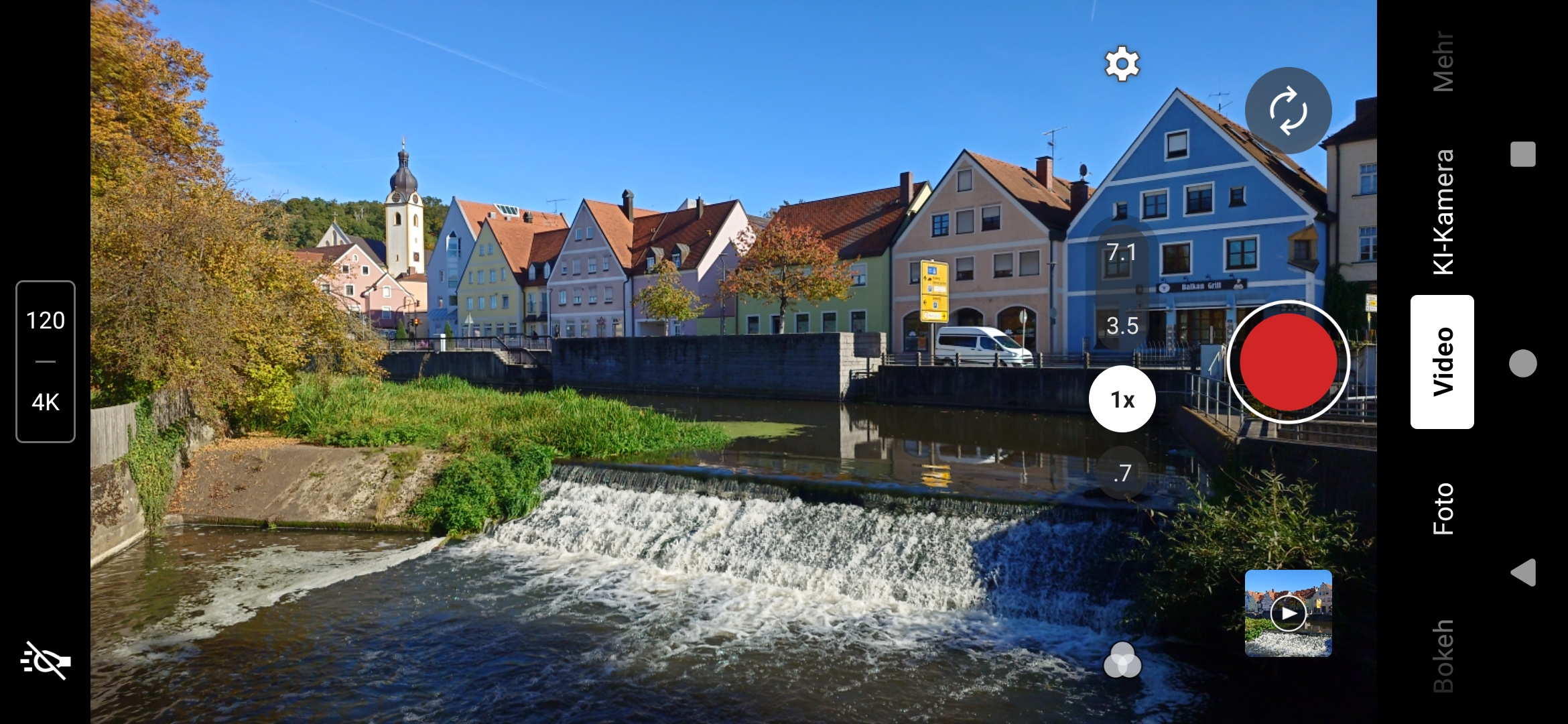This screenshot has height=724, width=1568.
Task: Switch to Bokeh mode
Action: 1443,656
